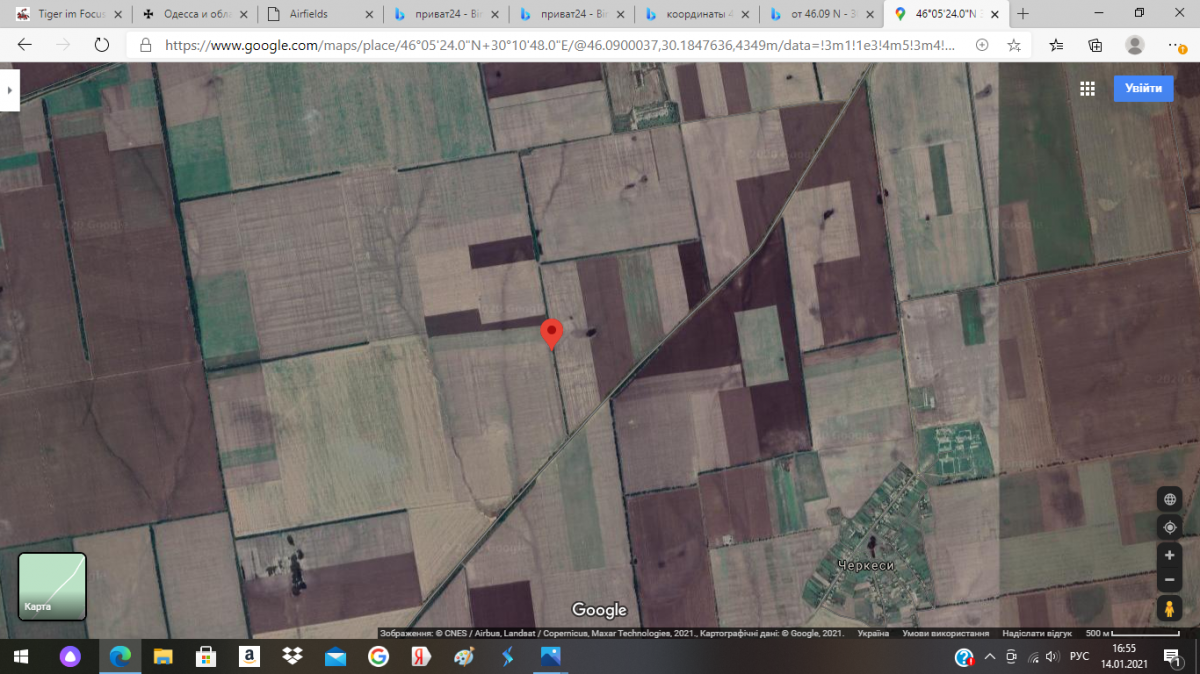Open a new browser tab
This screenshot has width=1200, height=674.
(x=1022, y=14)
